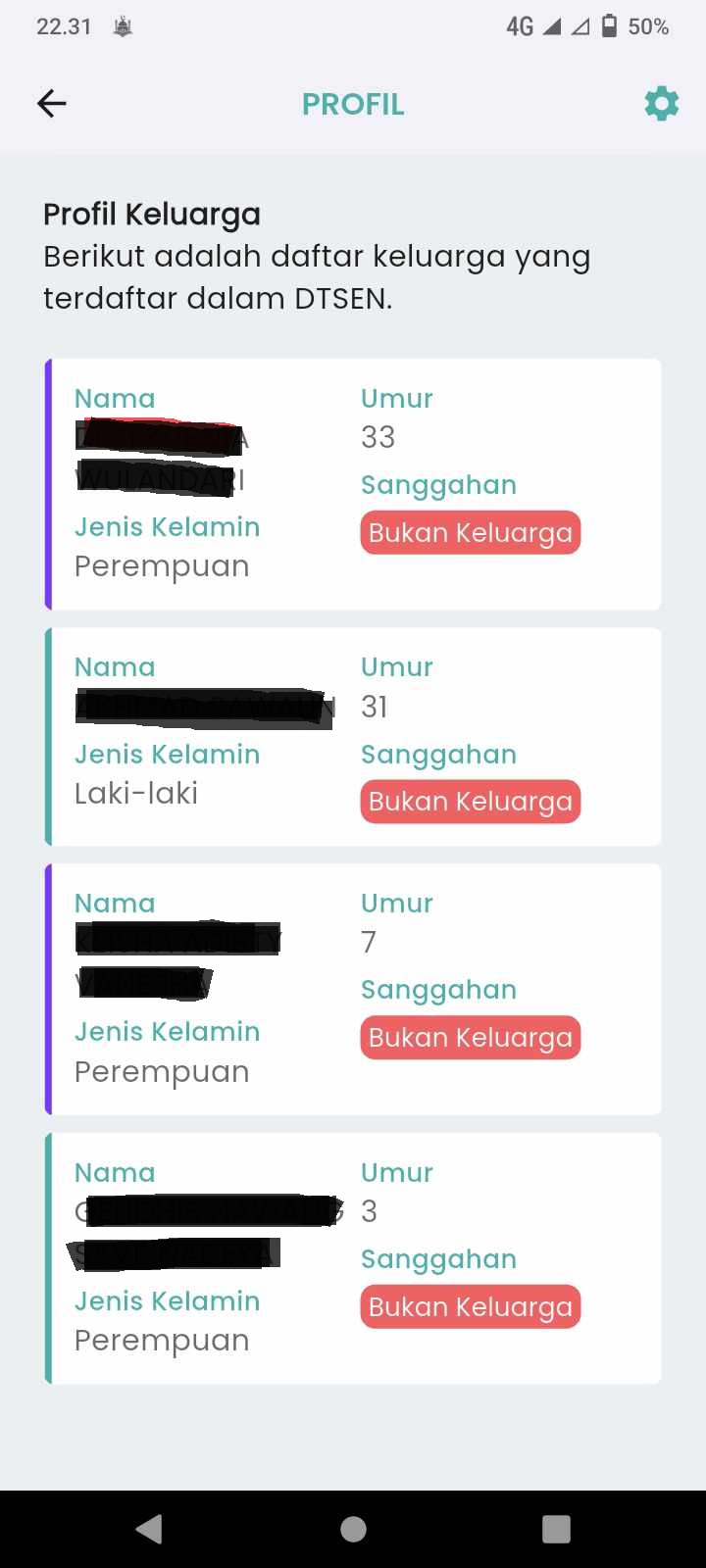Screen dimensions: 706x1568
Task: Select Bukan Keluarga for the 31-year-old member
Action: pyautogui.click(x=471, y=802)
